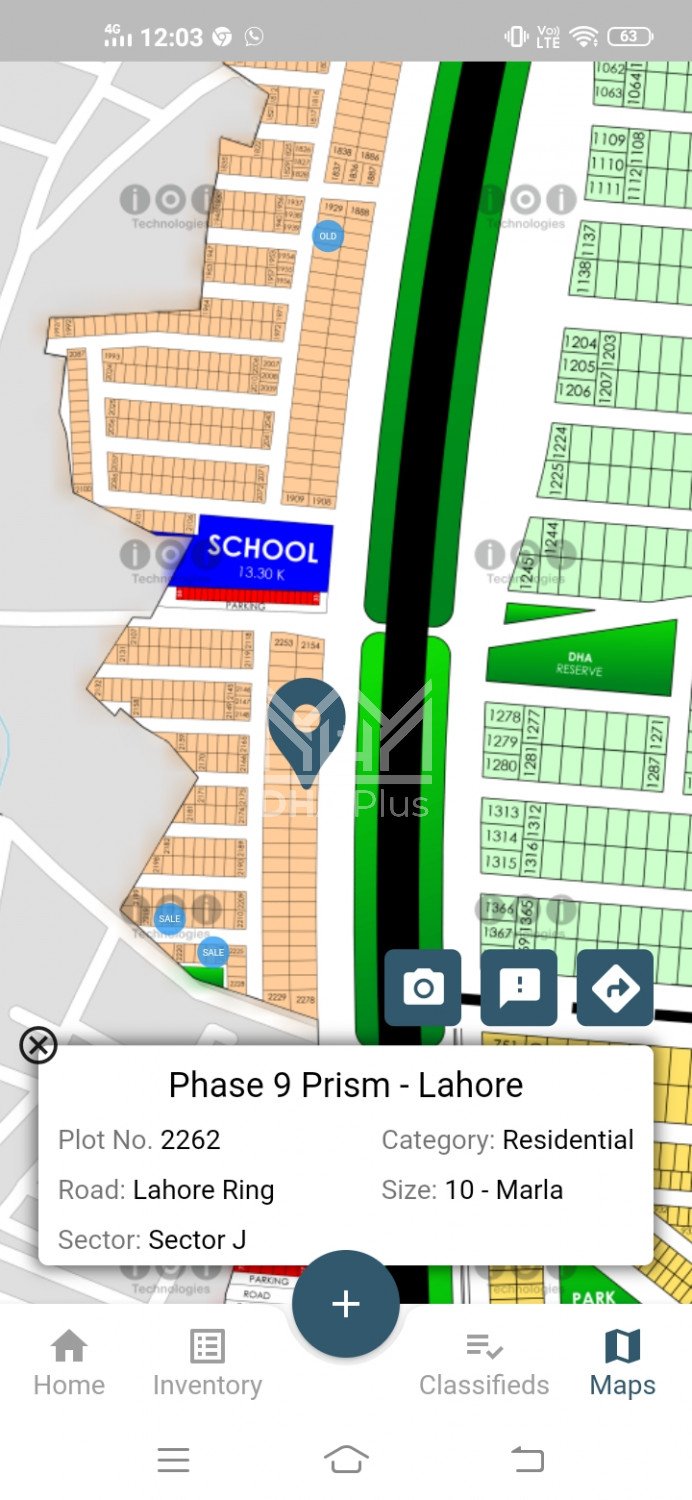
Task: Go to the system home screen
Action: (346, 1460)
